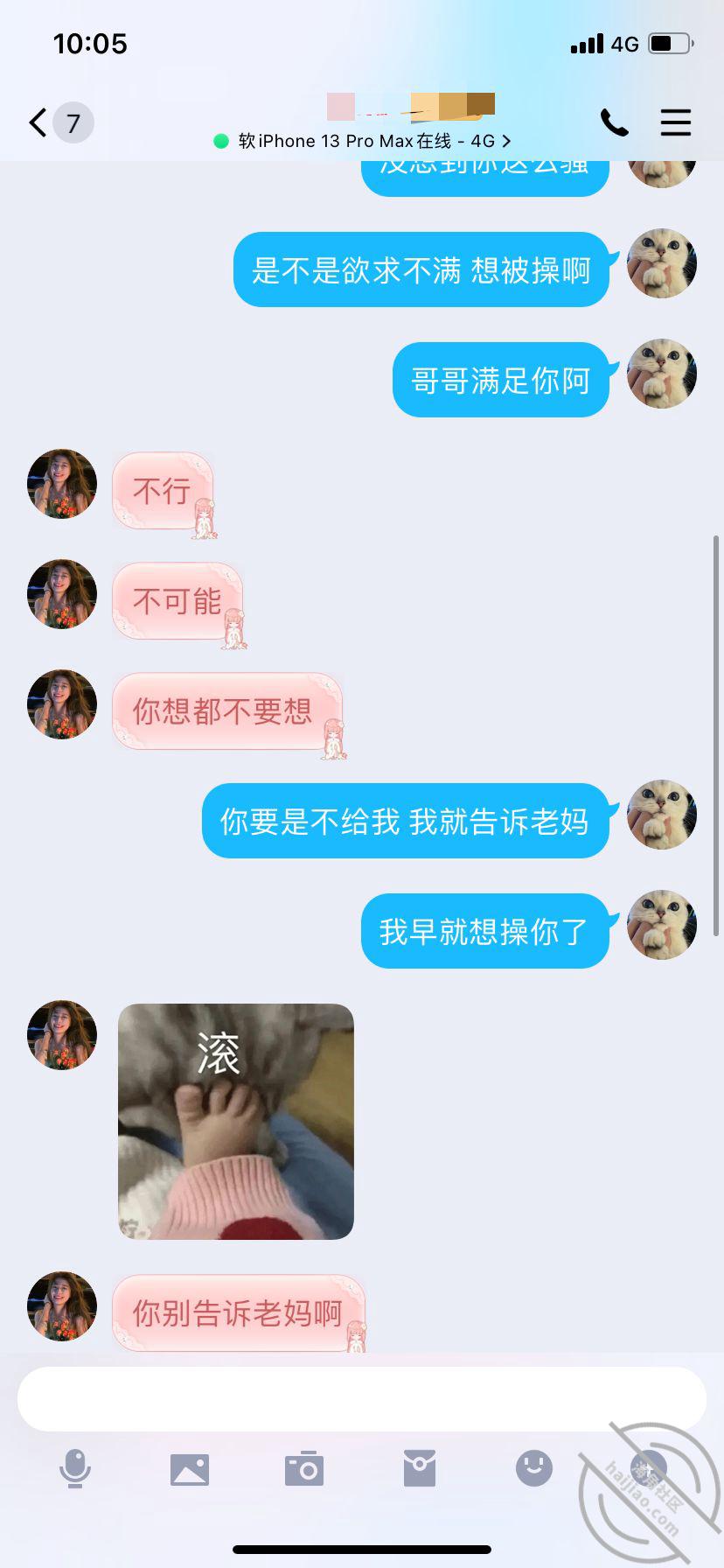Record a voice message with the microphone

[x=75, y=1468]
